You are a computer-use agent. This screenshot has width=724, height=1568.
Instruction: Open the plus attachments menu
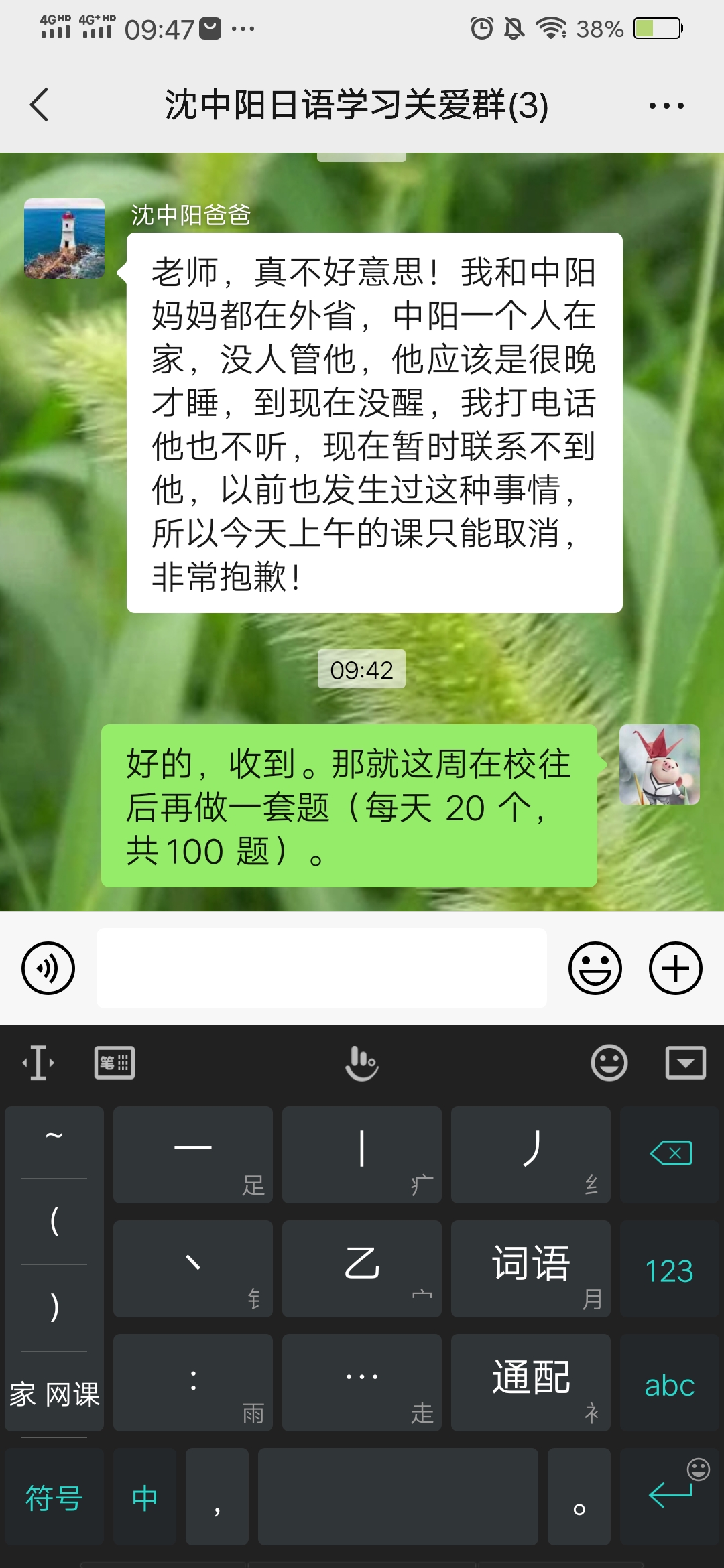[x=675, y=968]
